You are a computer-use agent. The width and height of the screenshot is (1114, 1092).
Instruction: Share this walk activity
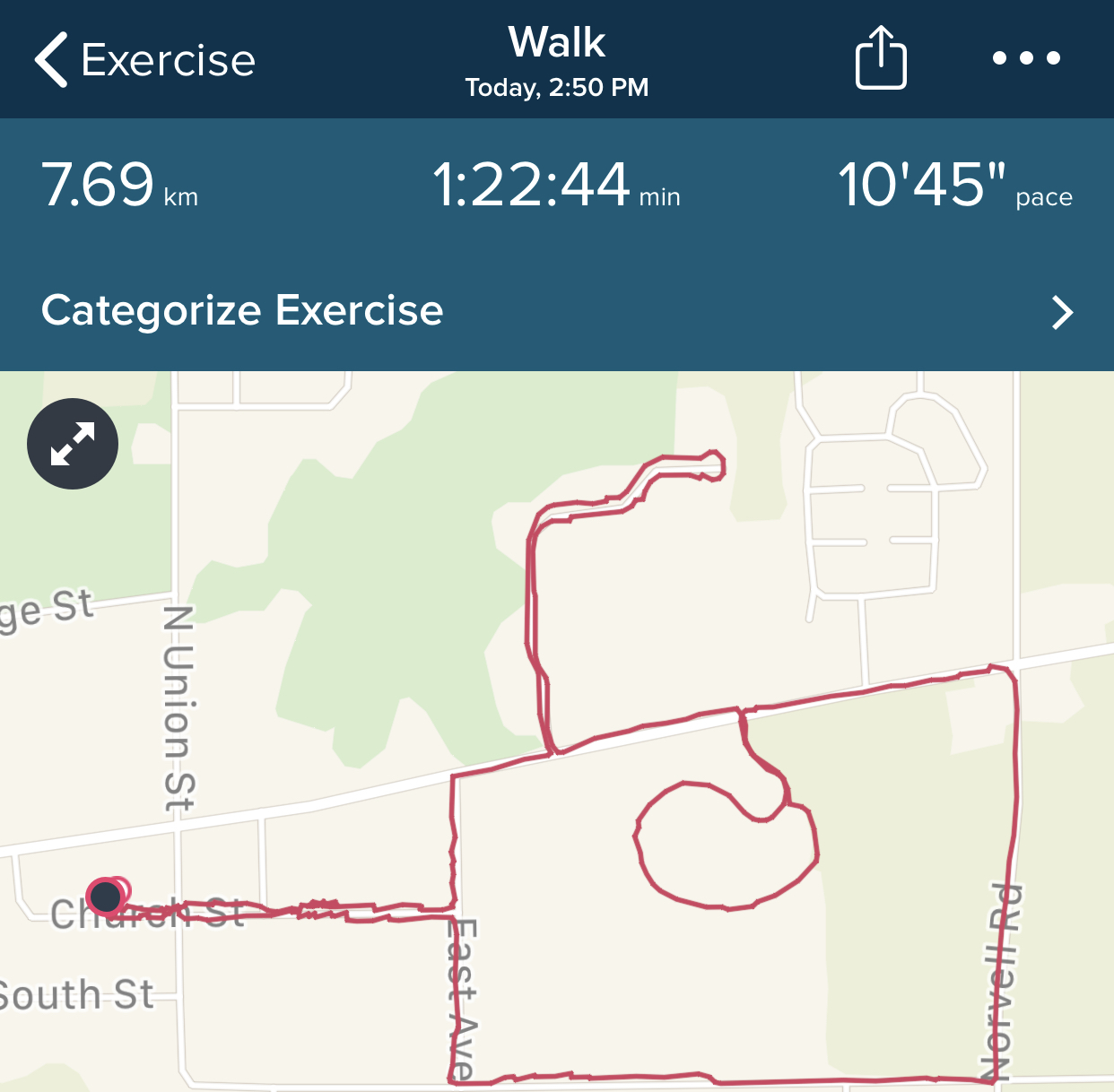[x=880, y=58]
